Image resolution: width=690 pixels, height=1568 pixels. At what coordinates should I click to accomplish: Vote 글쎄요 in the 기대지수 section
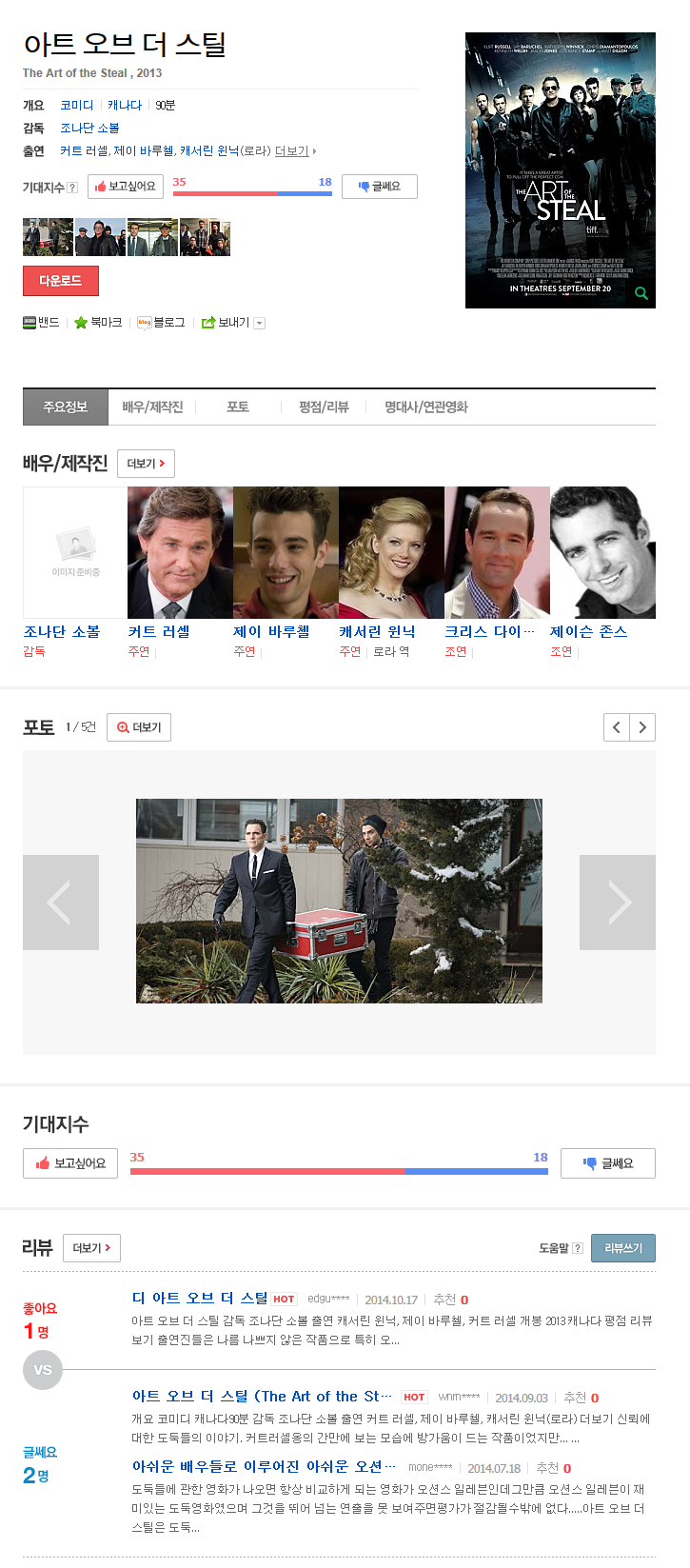[x=607, y=1163]
